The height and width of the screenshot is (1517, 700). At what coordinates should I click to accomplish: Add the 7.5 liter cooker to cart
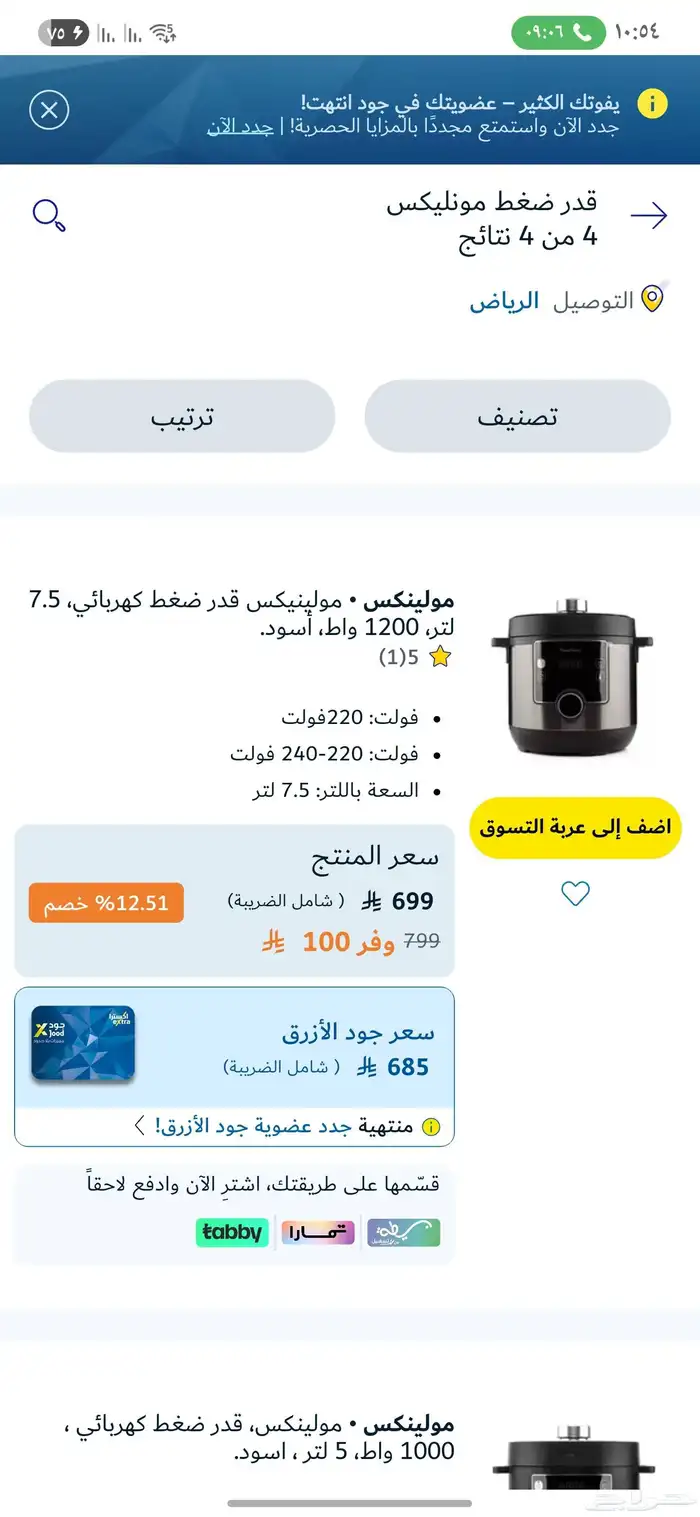[575, 828]
